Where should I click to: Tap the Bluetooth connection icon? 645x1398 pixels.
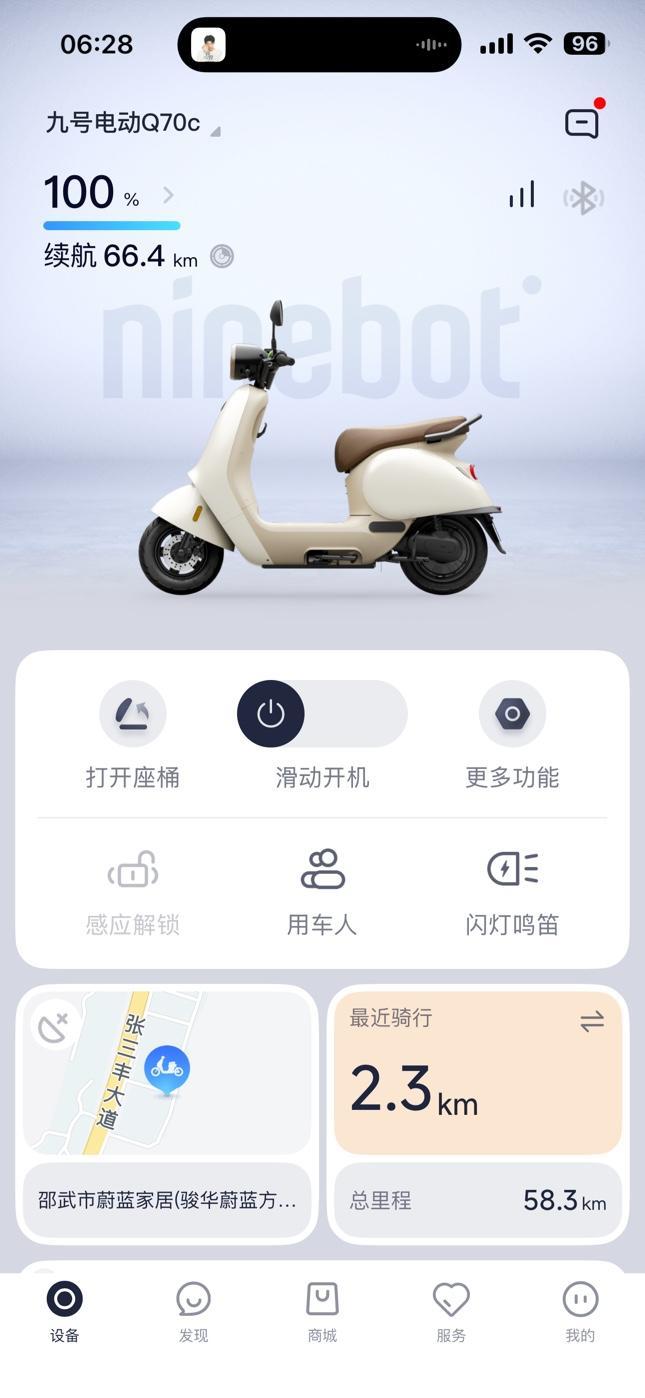[x=583, y=197]
